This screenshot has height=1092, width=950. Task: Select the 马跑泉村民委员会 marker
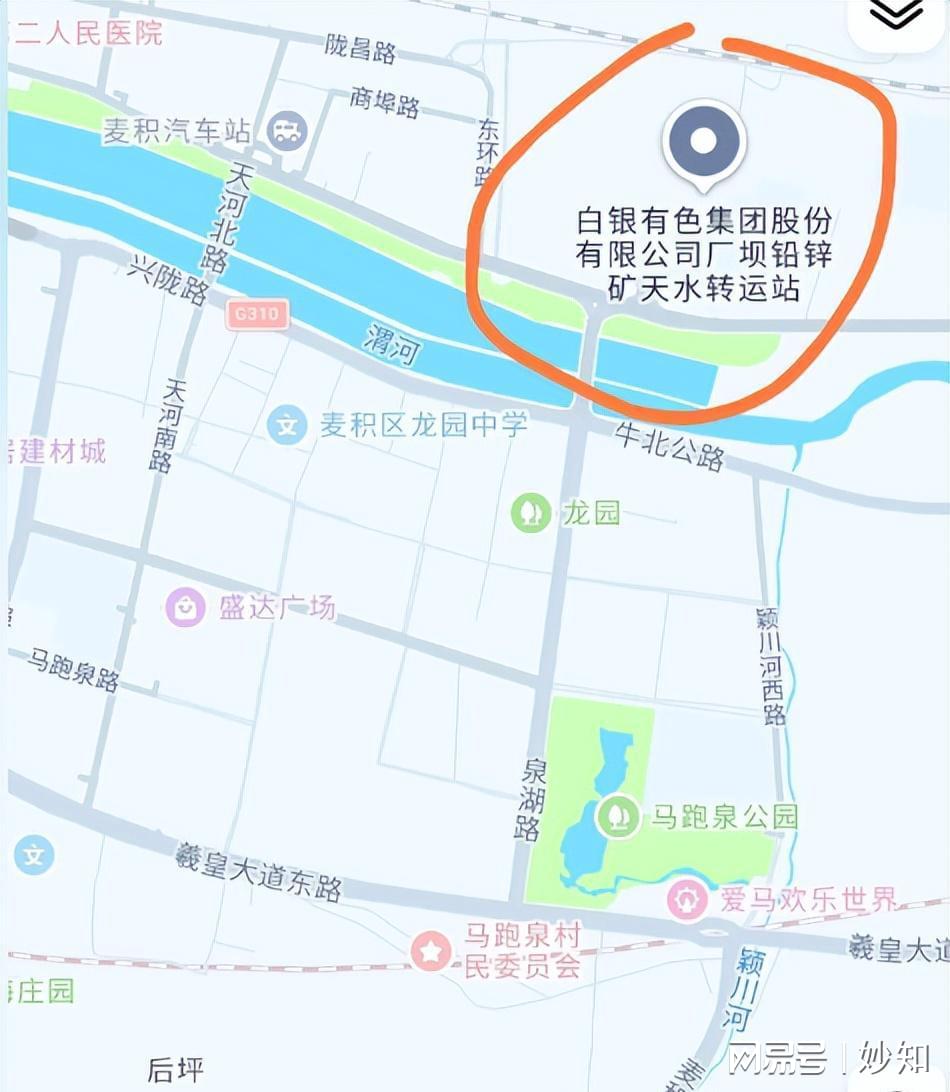431,950
